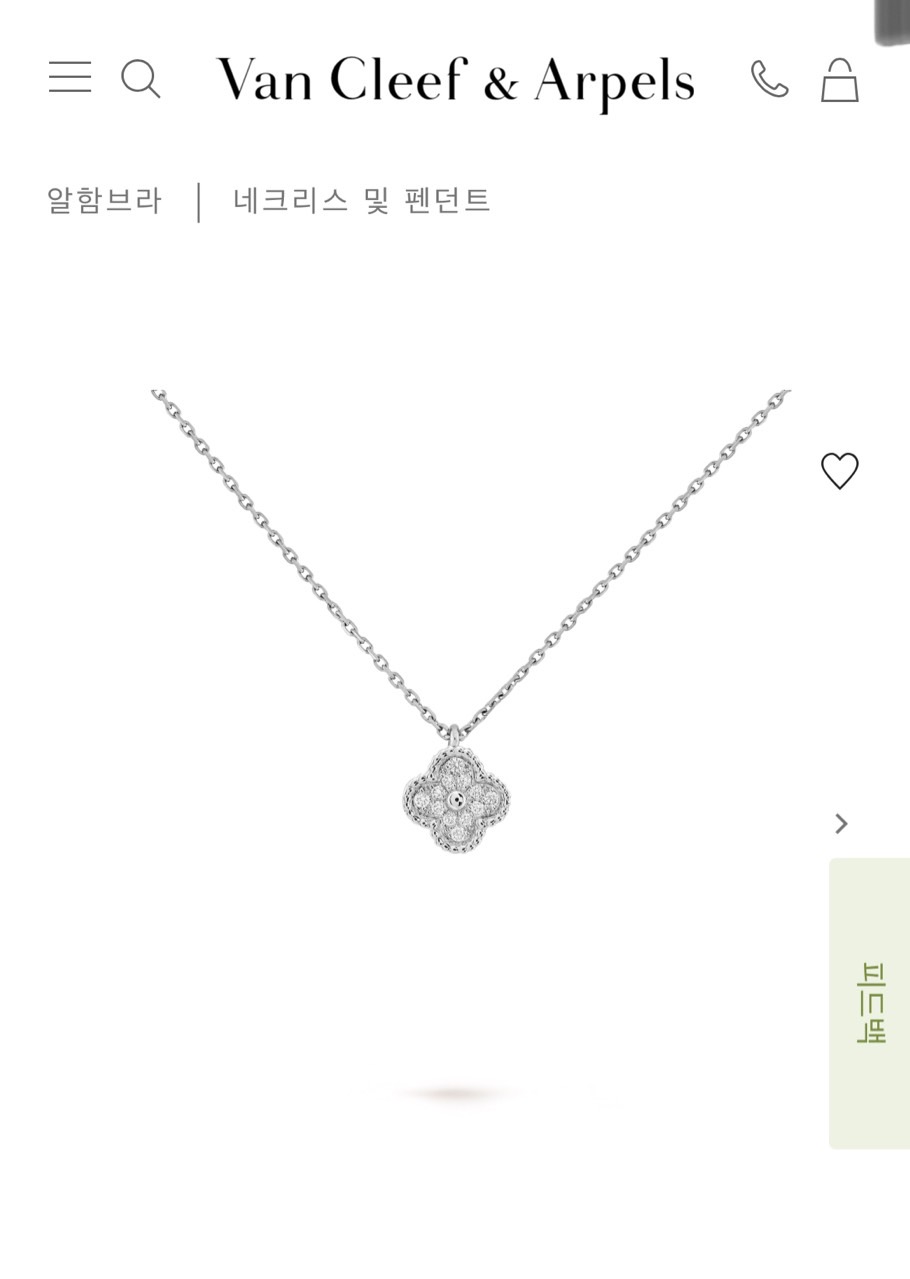Open the shopping bag
This screenshot has width=910, height=1279.
coord(840,80)
